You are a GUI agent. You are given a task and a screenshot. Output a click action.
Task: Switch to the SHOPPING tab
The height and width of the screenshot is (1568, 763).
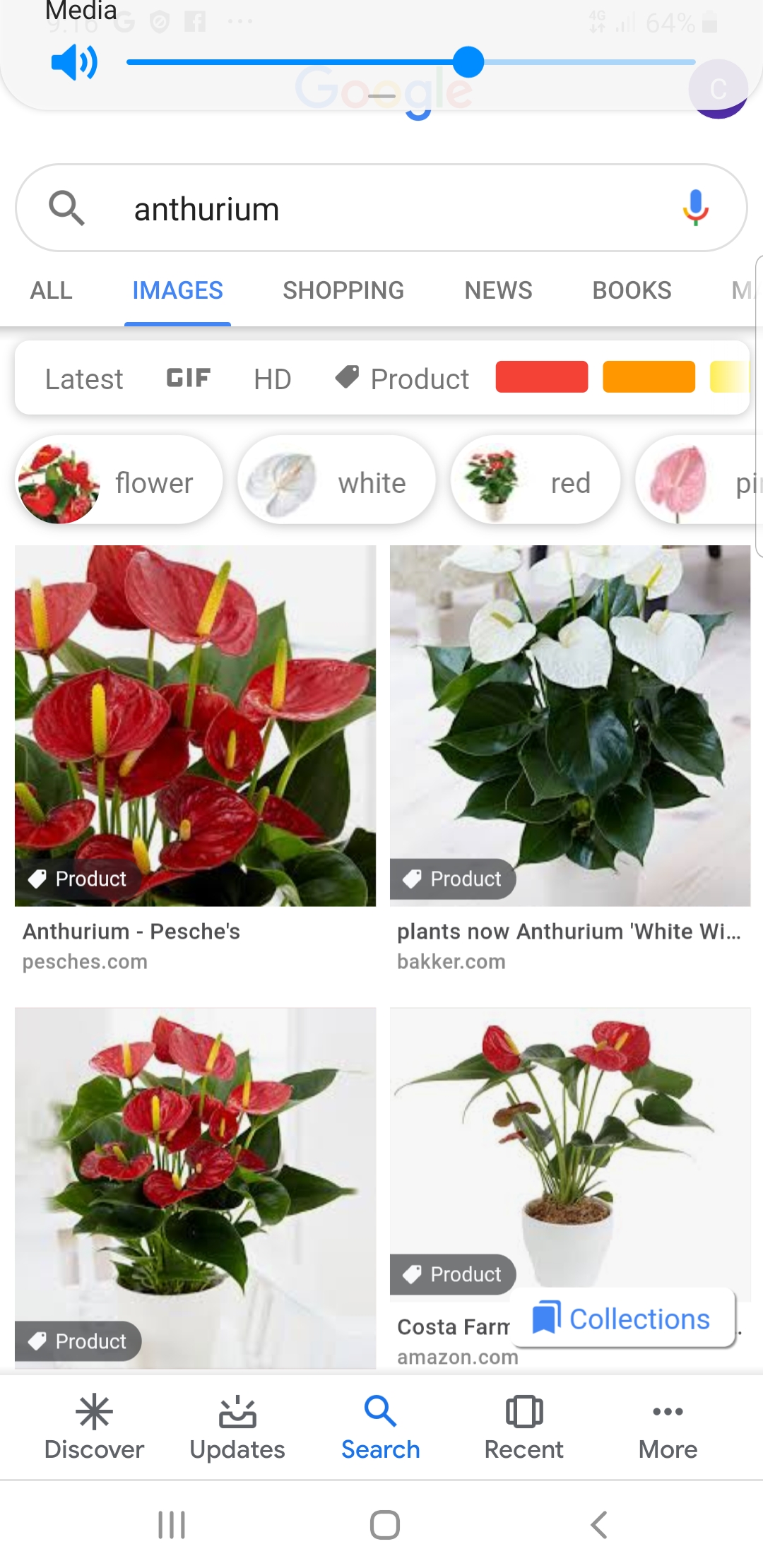pyautogui.click(x=343, y=290)
